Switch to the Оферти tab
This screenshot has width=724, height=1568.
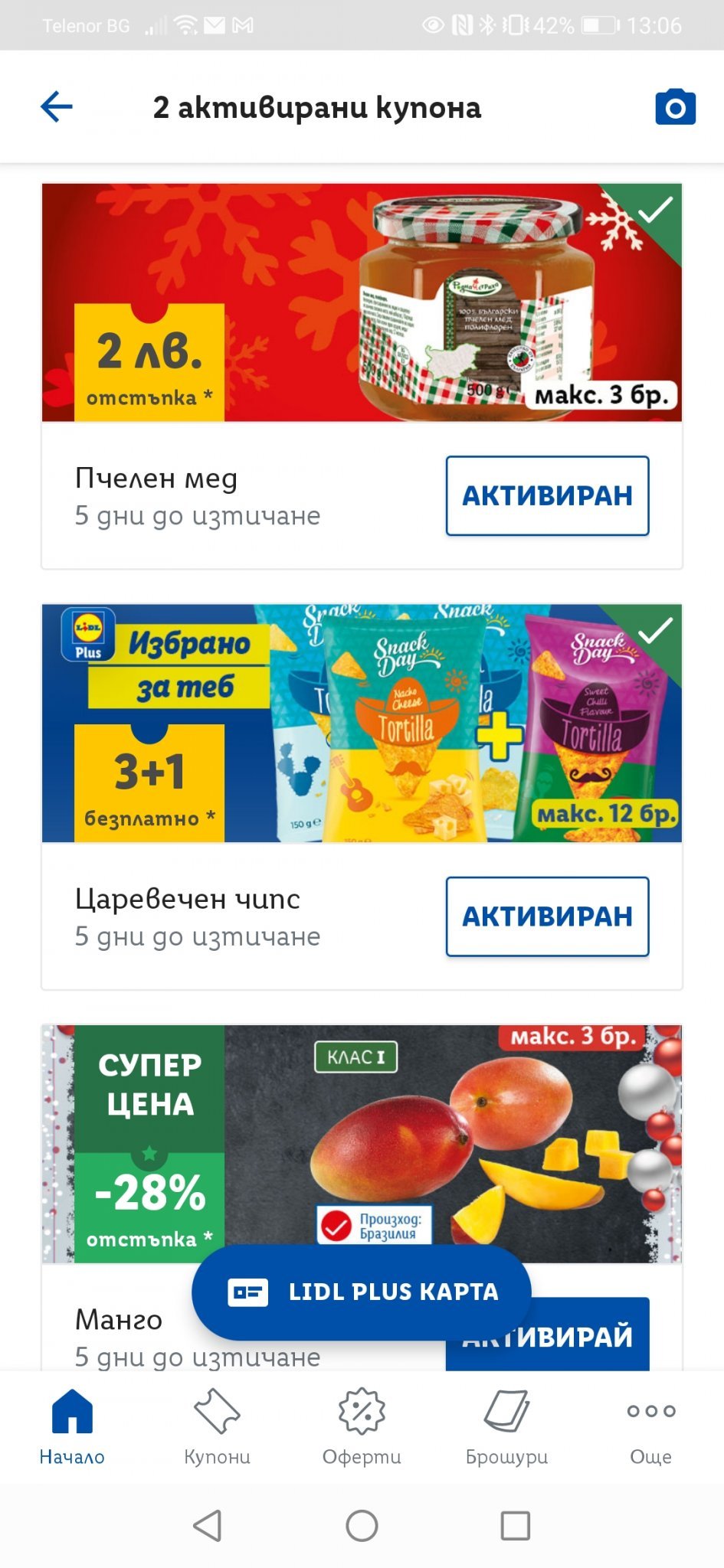pyautogui.click(x=362, y=1426)
